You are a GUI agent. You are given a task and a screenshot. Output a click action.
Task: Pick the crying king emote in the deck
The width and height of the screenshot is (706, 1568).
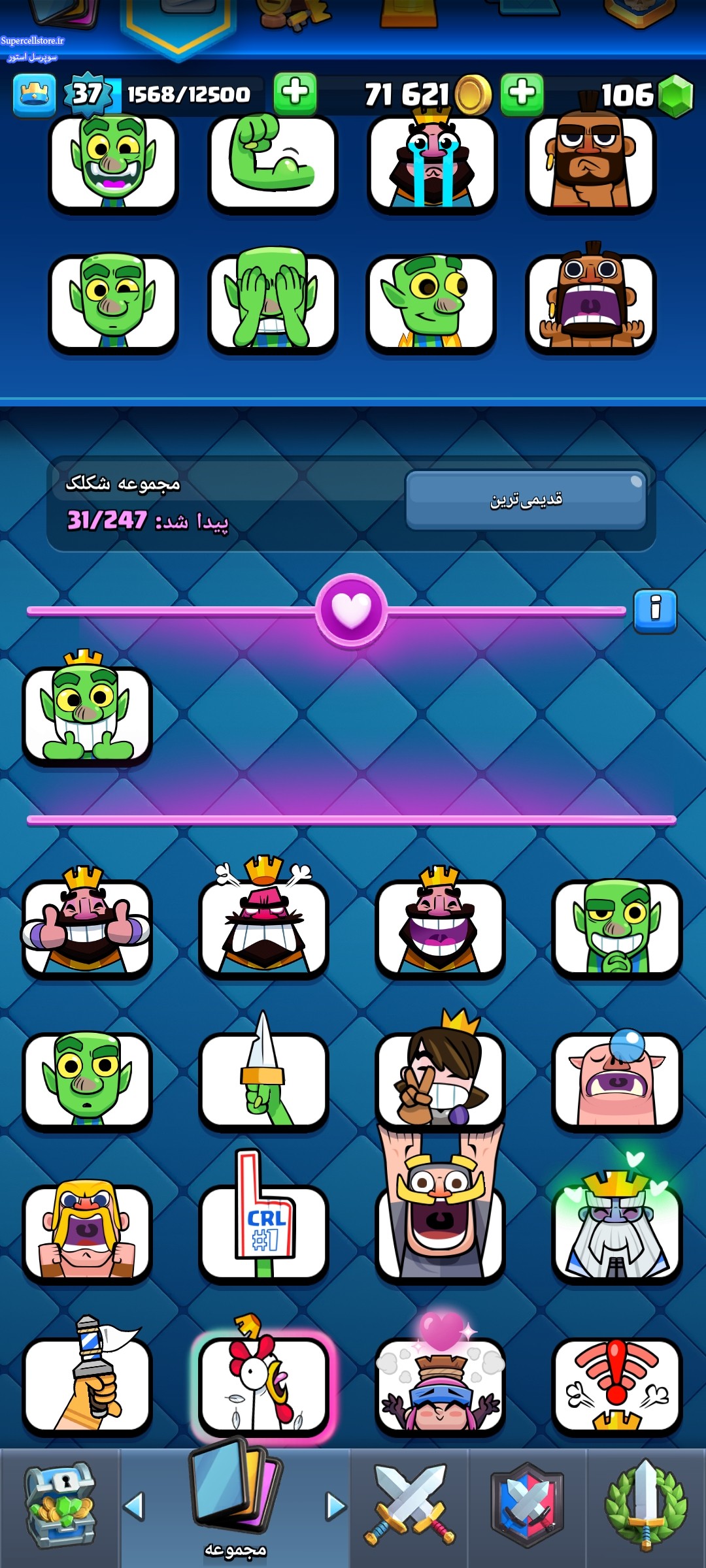(x=431, y=162)
